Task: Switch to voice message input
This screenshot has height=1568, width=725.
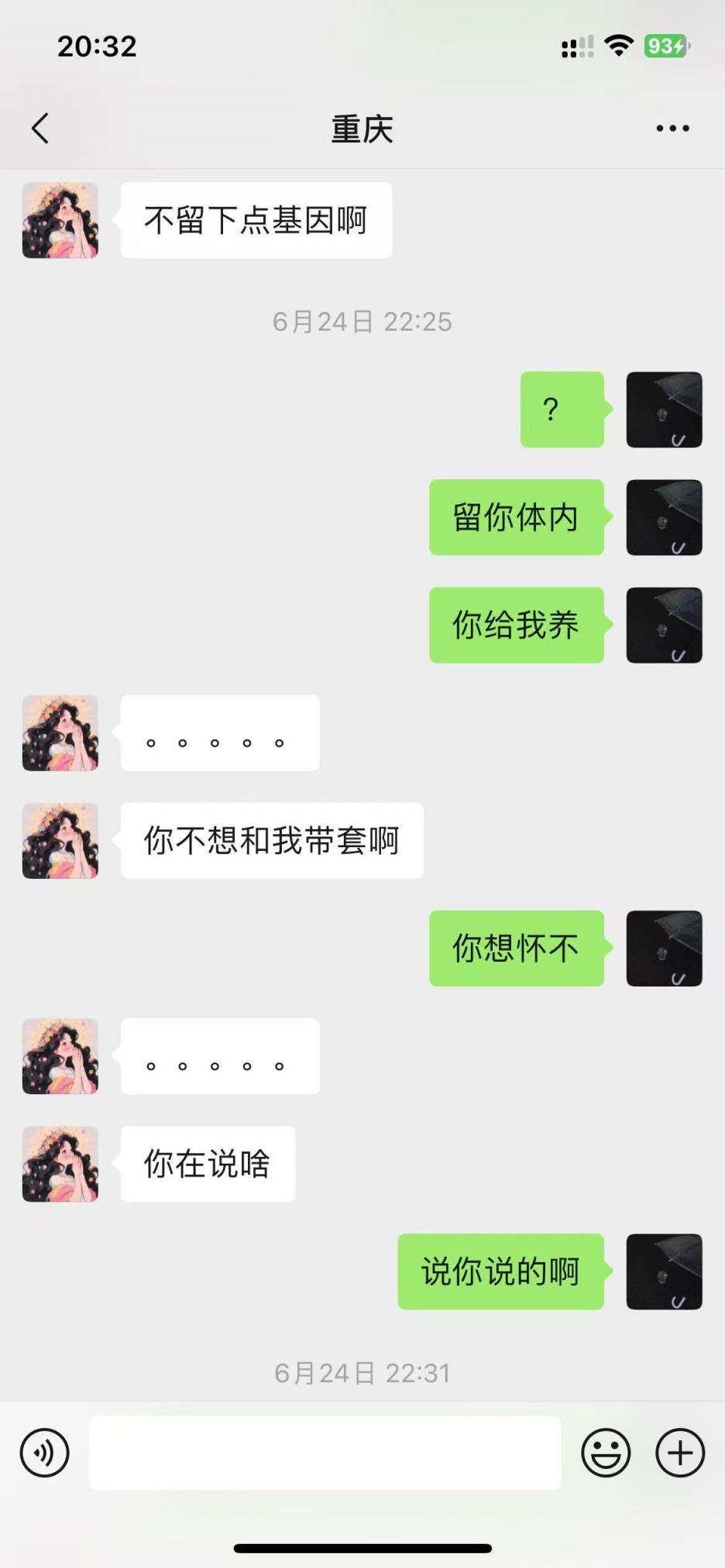Action: [x=45, y=1453]
